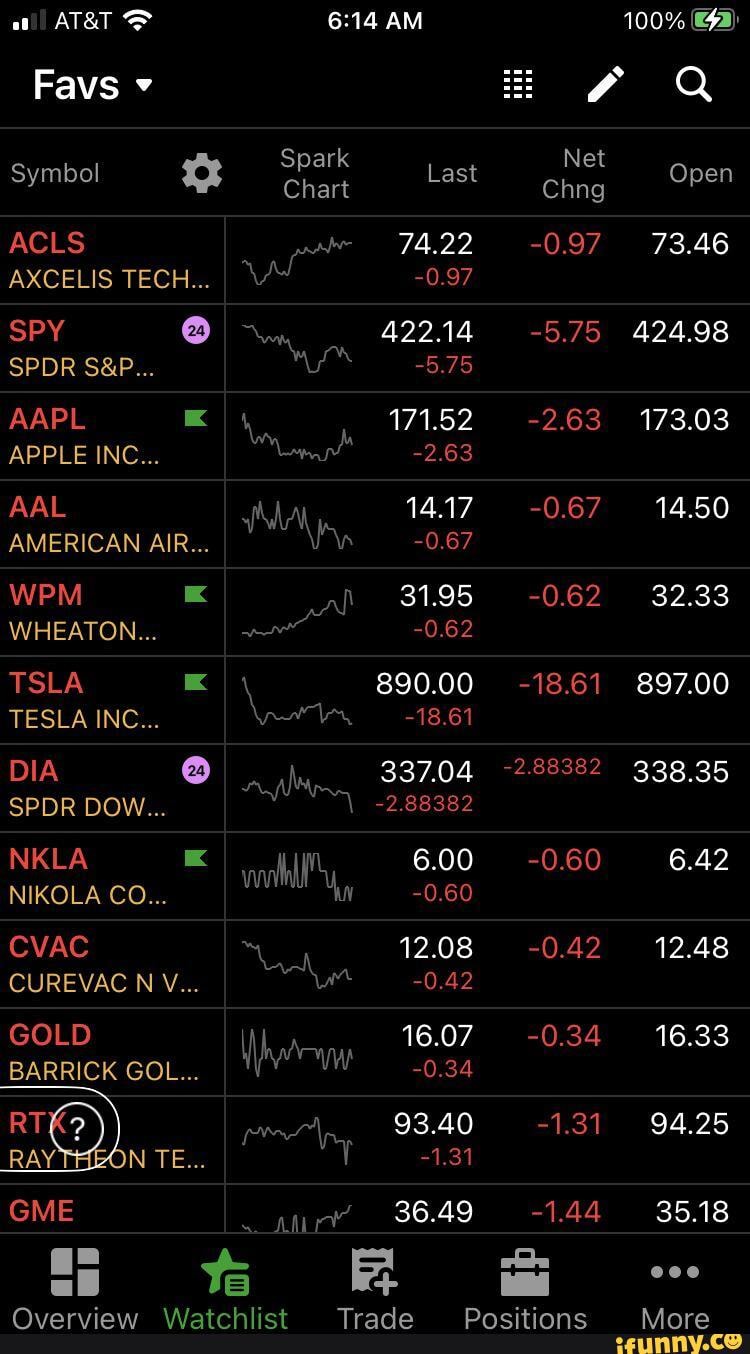750x1354 pixels.
Task: Open the More tab
Action: (675, 1290)
